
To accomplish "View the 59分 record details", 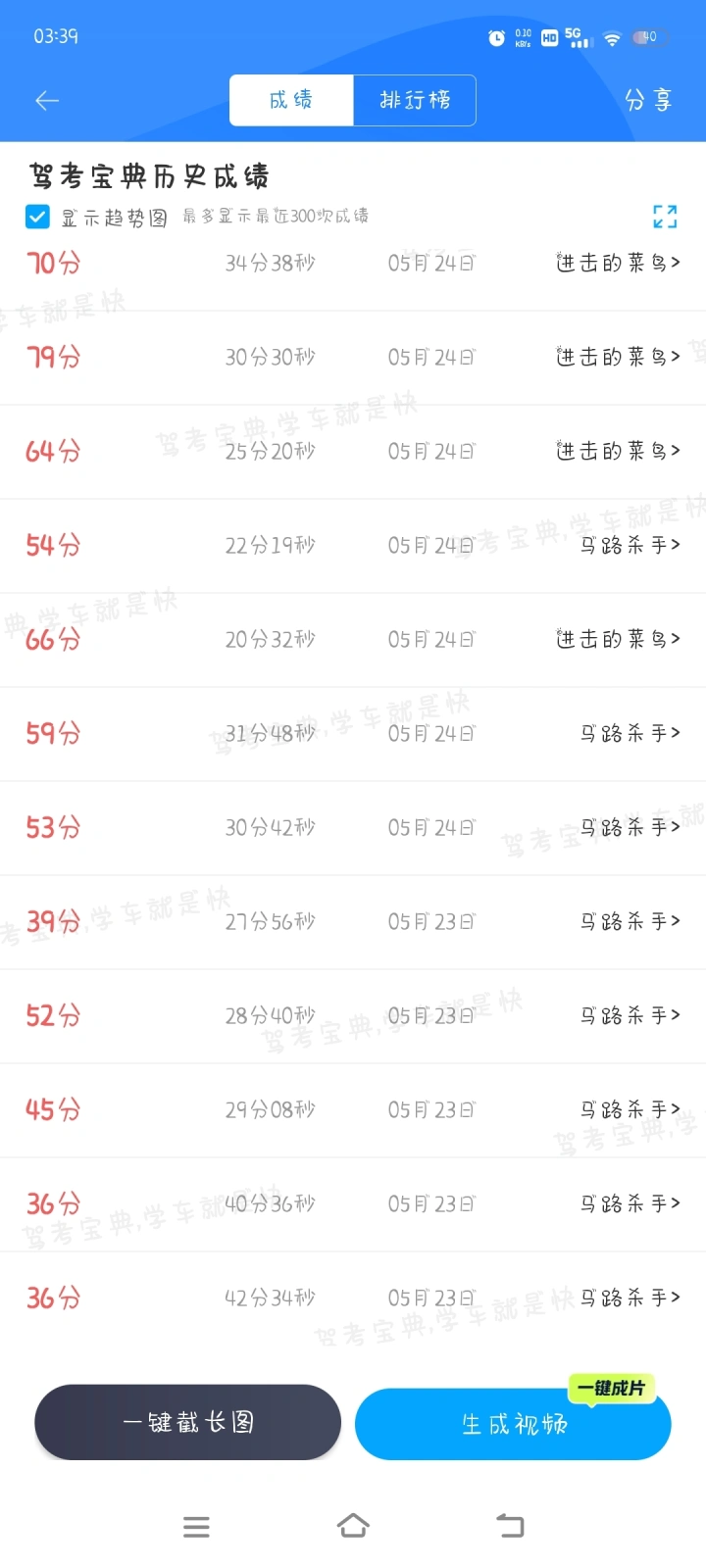I will tap(353, 734).
